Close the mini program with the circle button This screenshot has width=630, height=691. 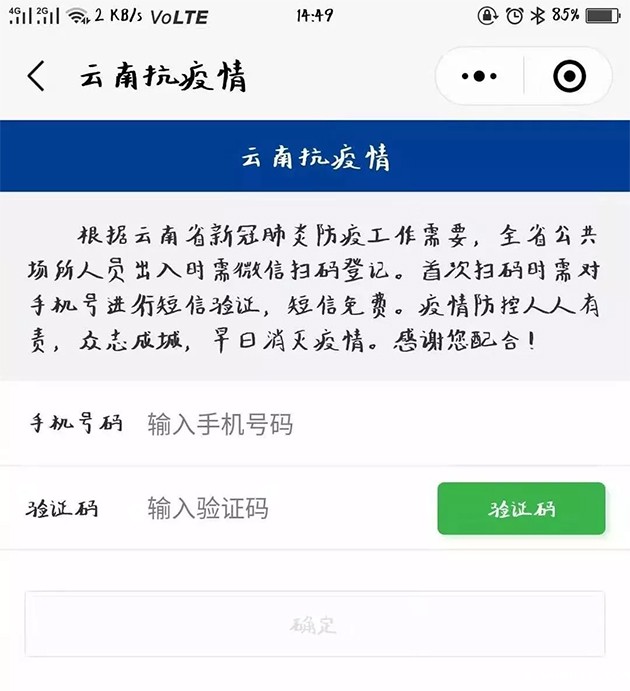click(568, 76)
